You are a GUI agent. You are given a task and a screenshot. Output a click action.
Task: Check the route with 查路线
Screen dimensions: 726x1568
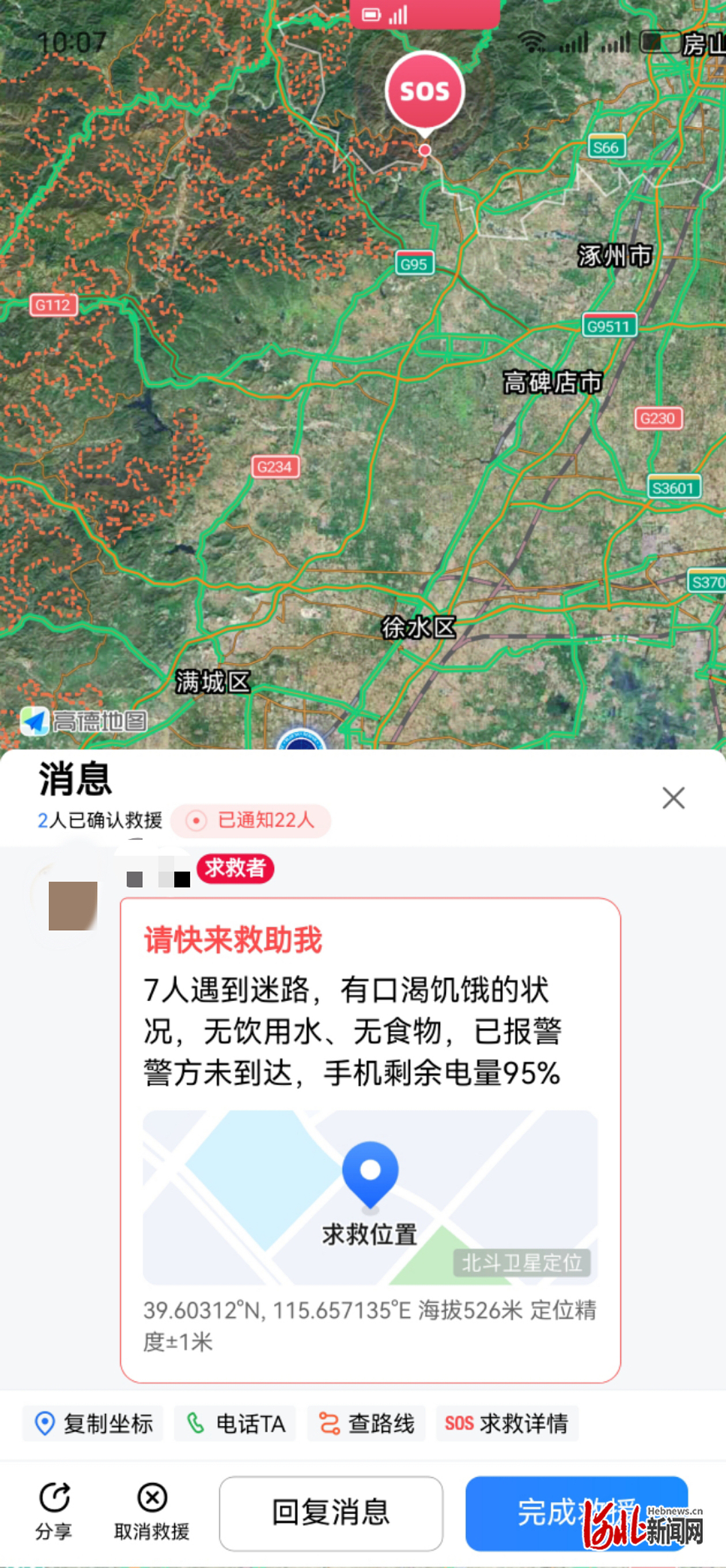point(366,1423)
